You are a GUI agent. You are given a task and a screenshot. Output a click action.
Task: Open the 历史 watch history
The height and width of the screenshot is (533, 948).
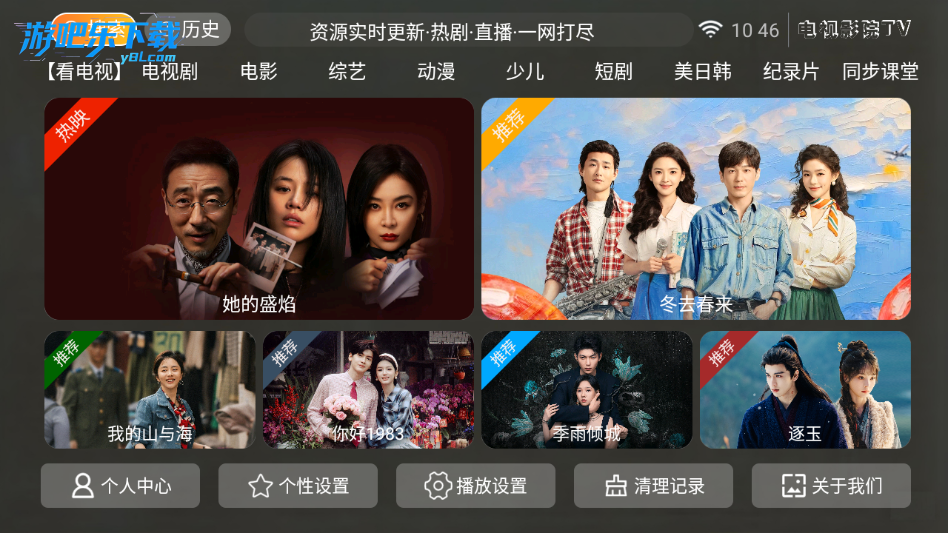[x=194, y=29]
